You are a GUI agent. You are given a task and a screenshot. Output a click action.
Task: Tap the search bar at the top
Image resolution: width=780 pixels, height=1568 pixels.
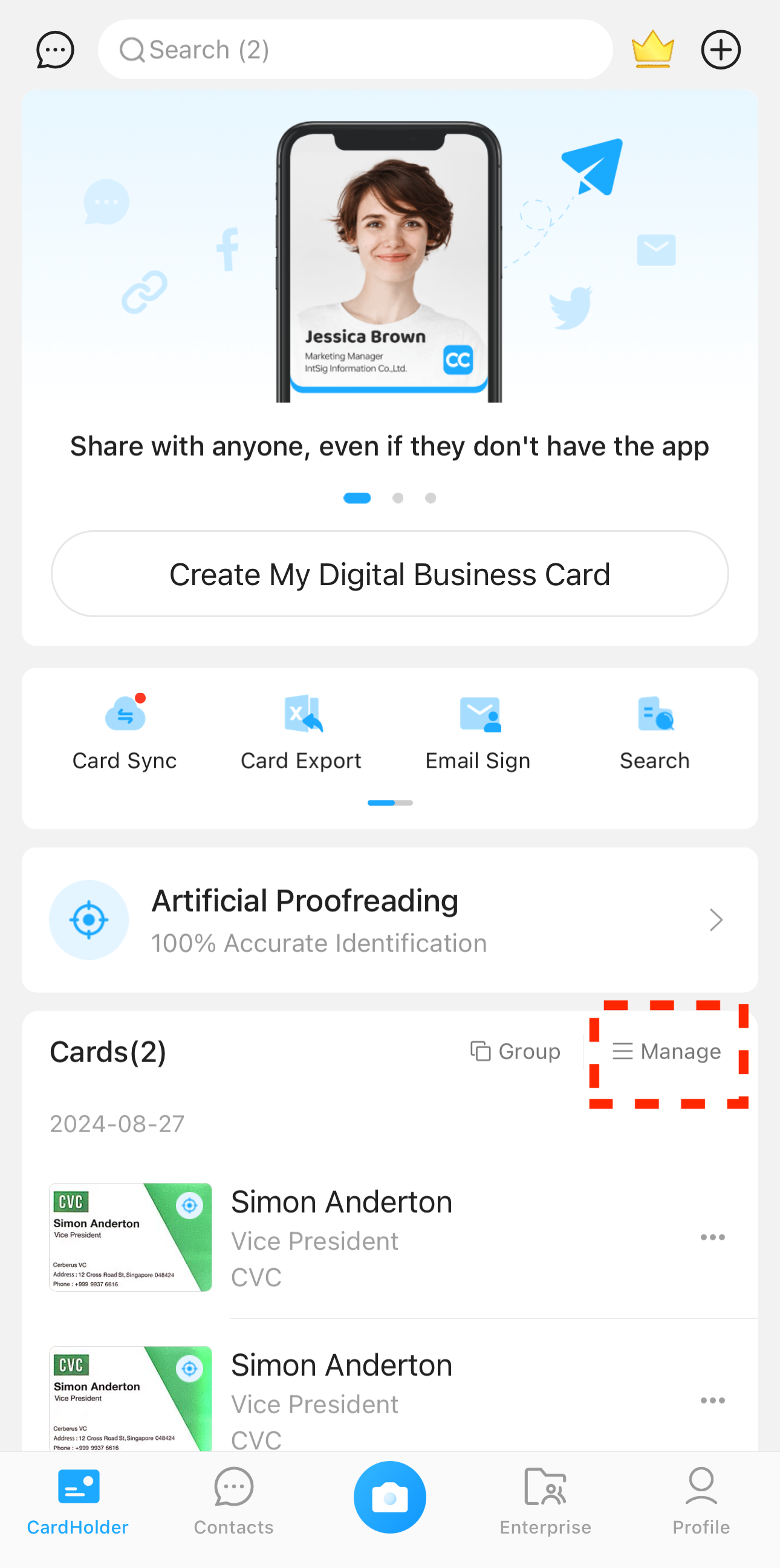(355, 50)
